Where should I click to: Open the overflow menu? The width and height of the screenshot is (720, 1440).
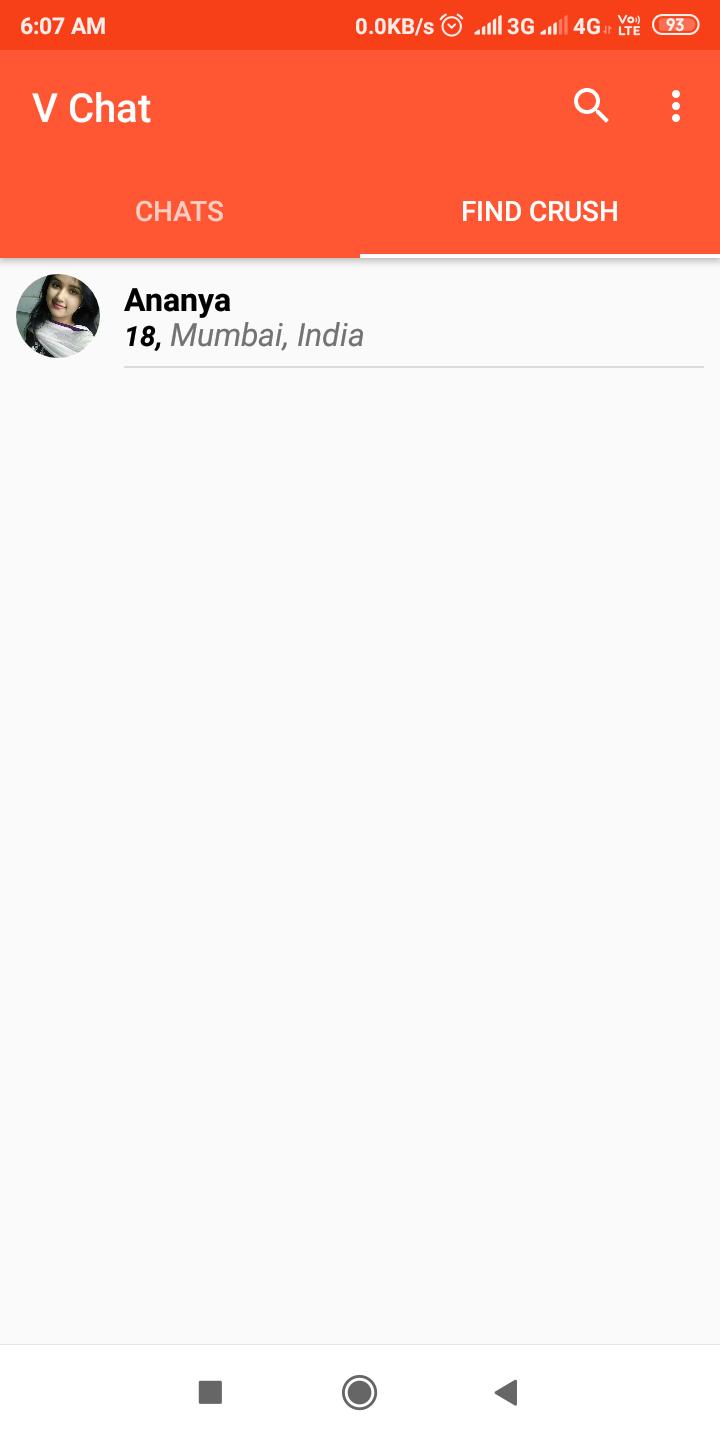[676, 106]
